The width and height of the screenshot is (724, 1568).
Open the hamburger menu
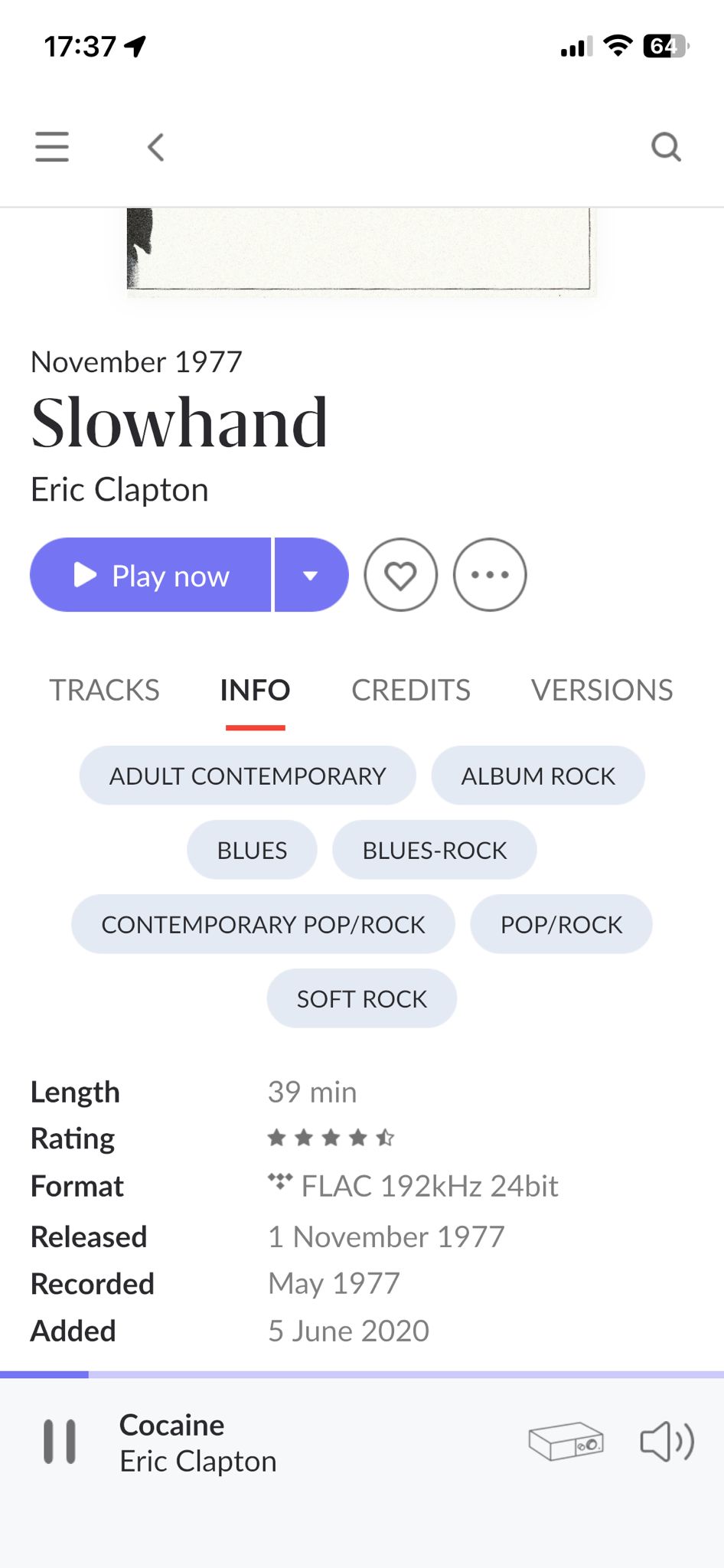(x=52, y=146)
